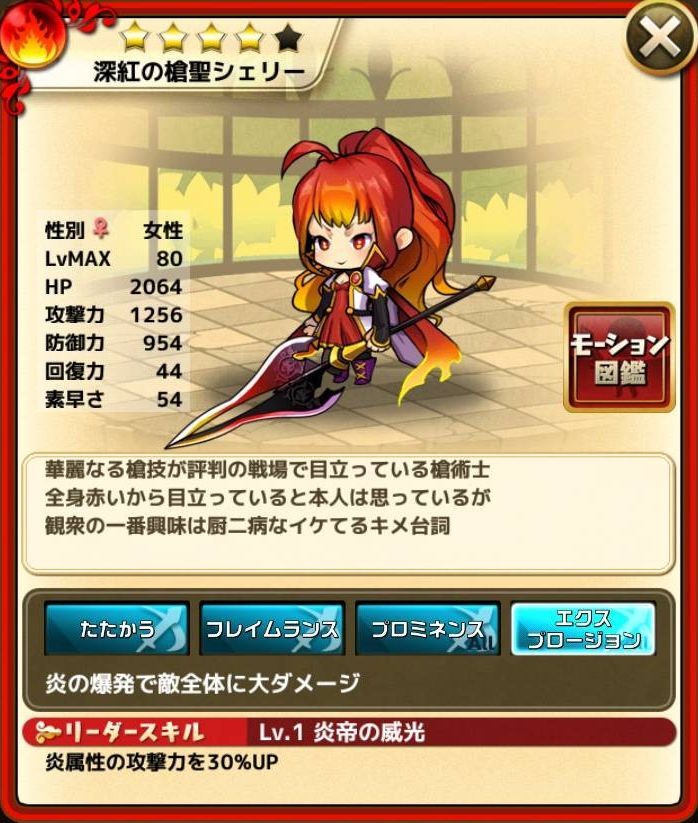Select the たたかう skill

[117, 629]
